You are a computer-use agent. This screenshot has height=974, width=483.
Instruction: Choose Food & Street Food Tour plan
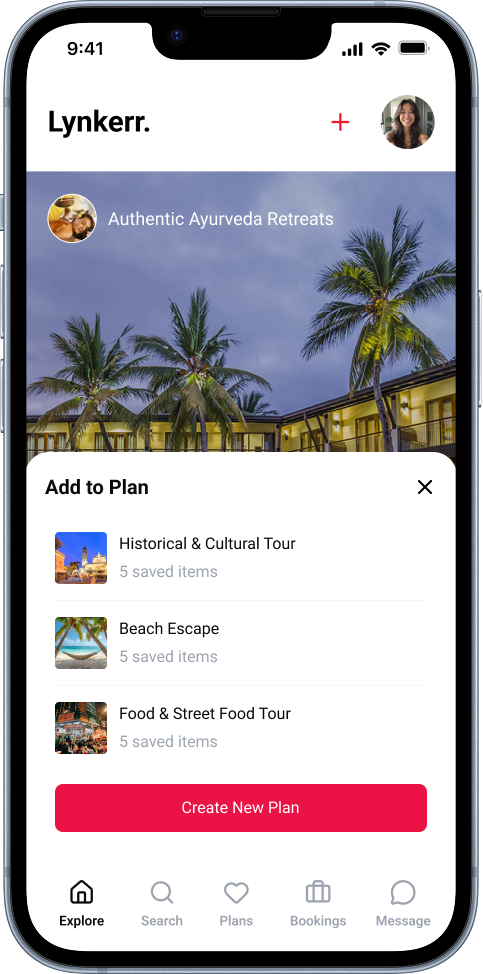pos(241,728)
